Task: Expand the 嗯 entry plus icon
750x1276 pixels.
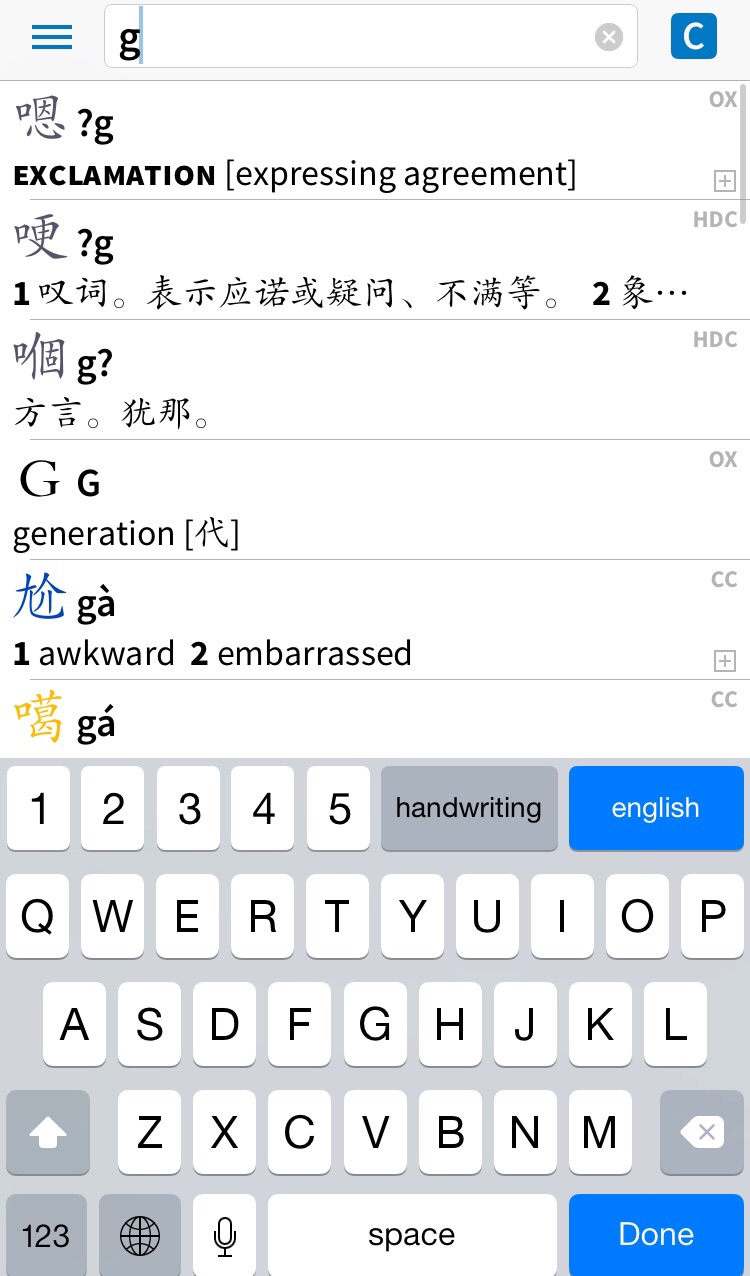Action: point(725,181)
